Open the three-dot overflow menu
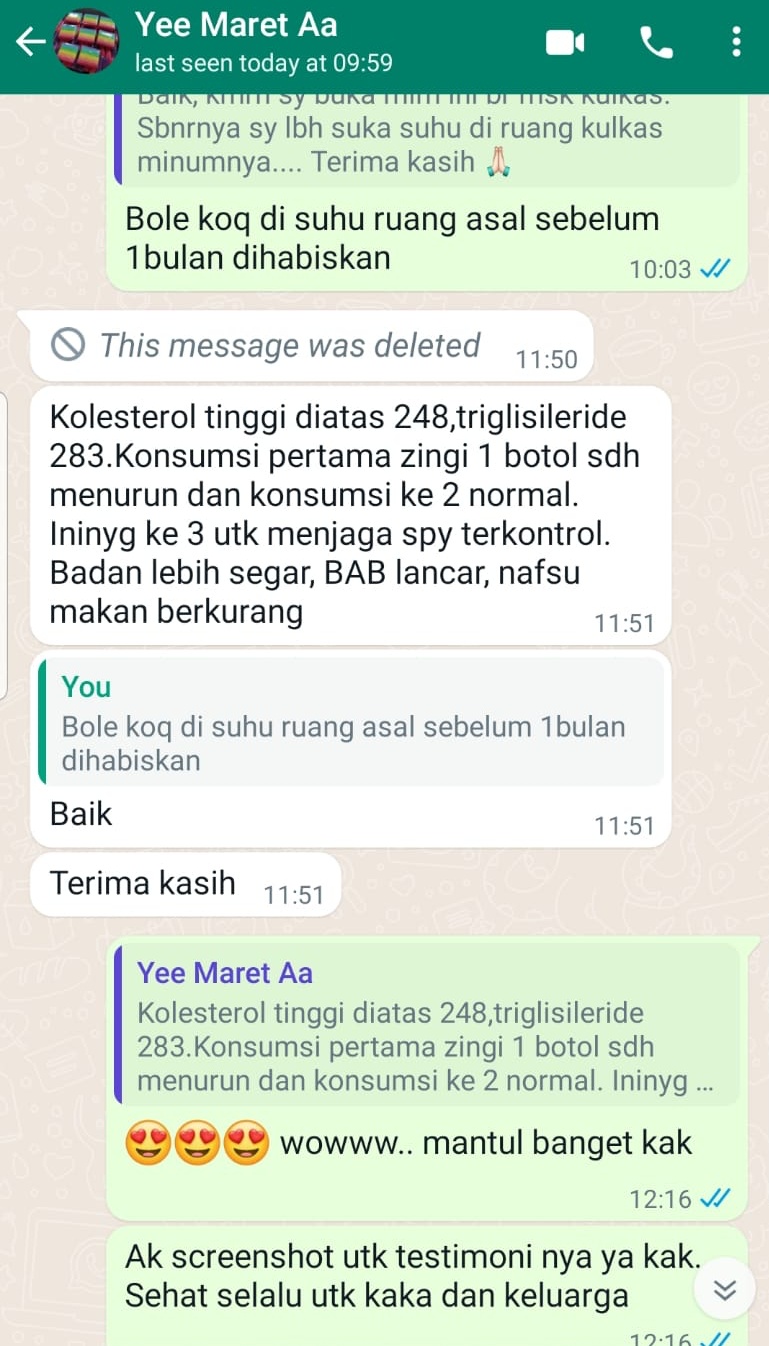 [x=737, y=42]
